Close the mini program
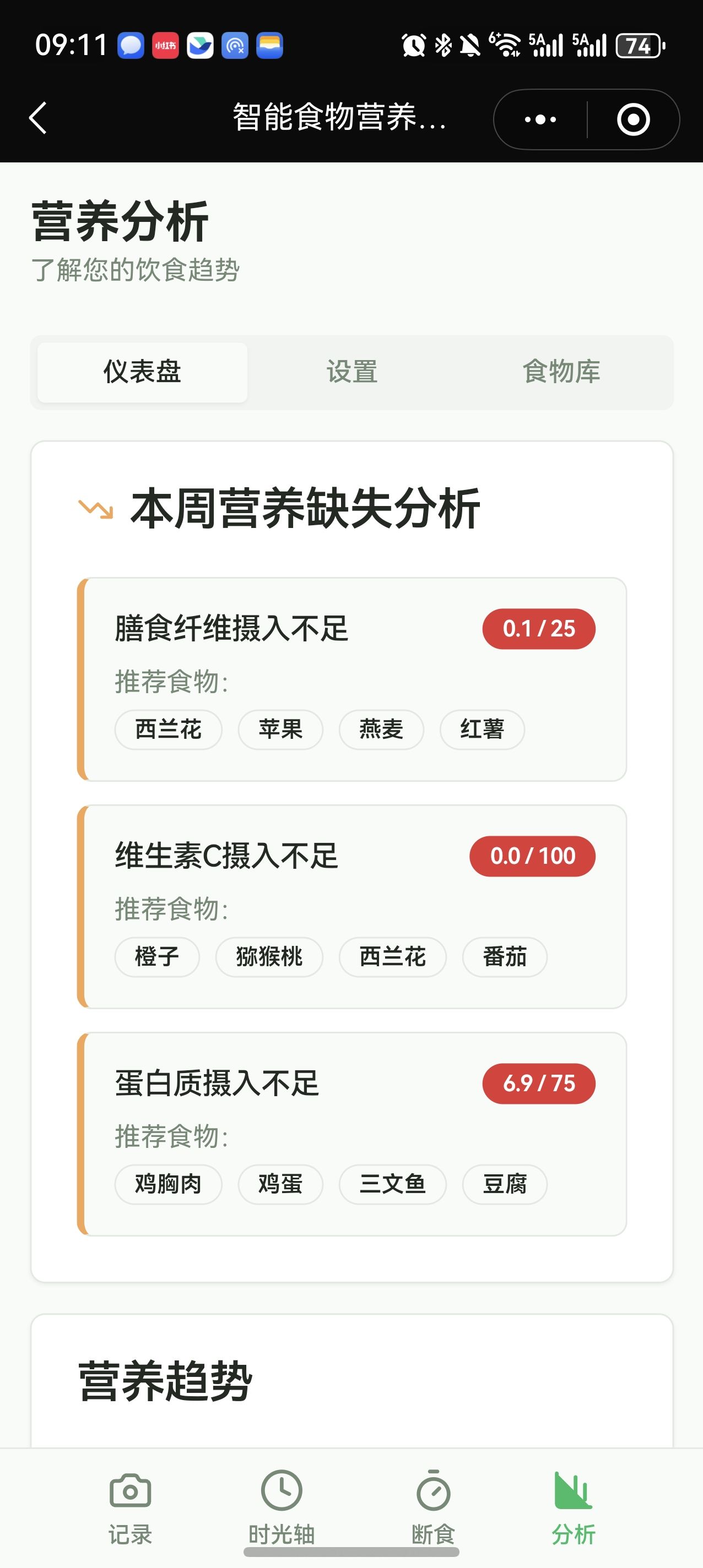The height and width of the screenshot is (1568, 703). pos(633,119)
